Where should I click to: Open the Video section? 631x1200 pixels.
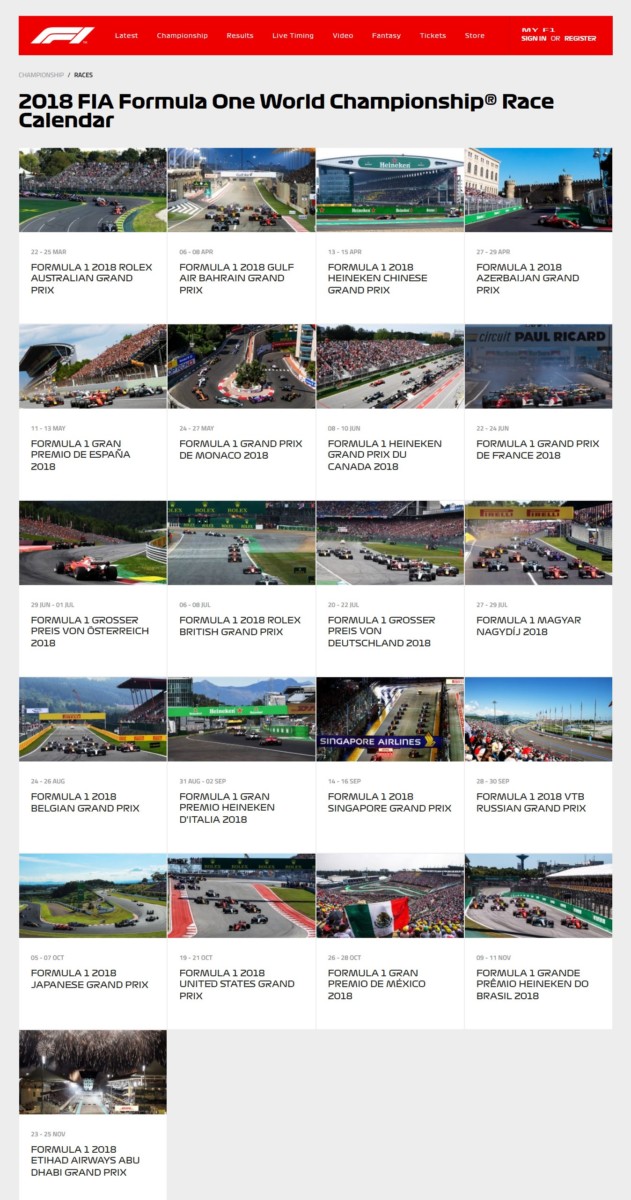coord(343,36)
